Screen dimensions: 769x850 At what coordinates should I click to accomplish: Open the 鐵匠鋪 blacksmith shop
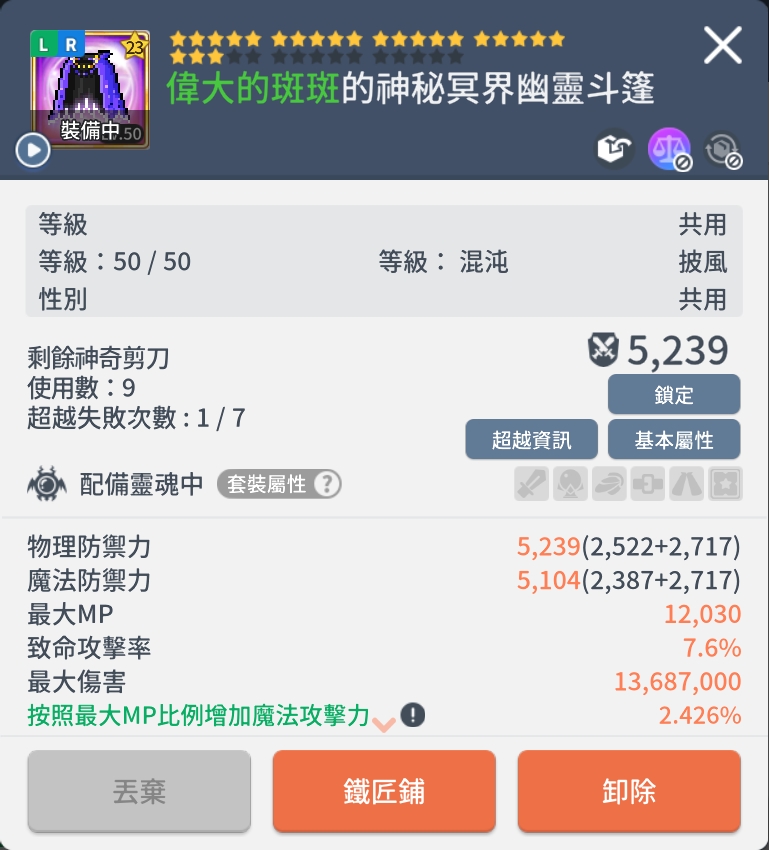[384, 791]
